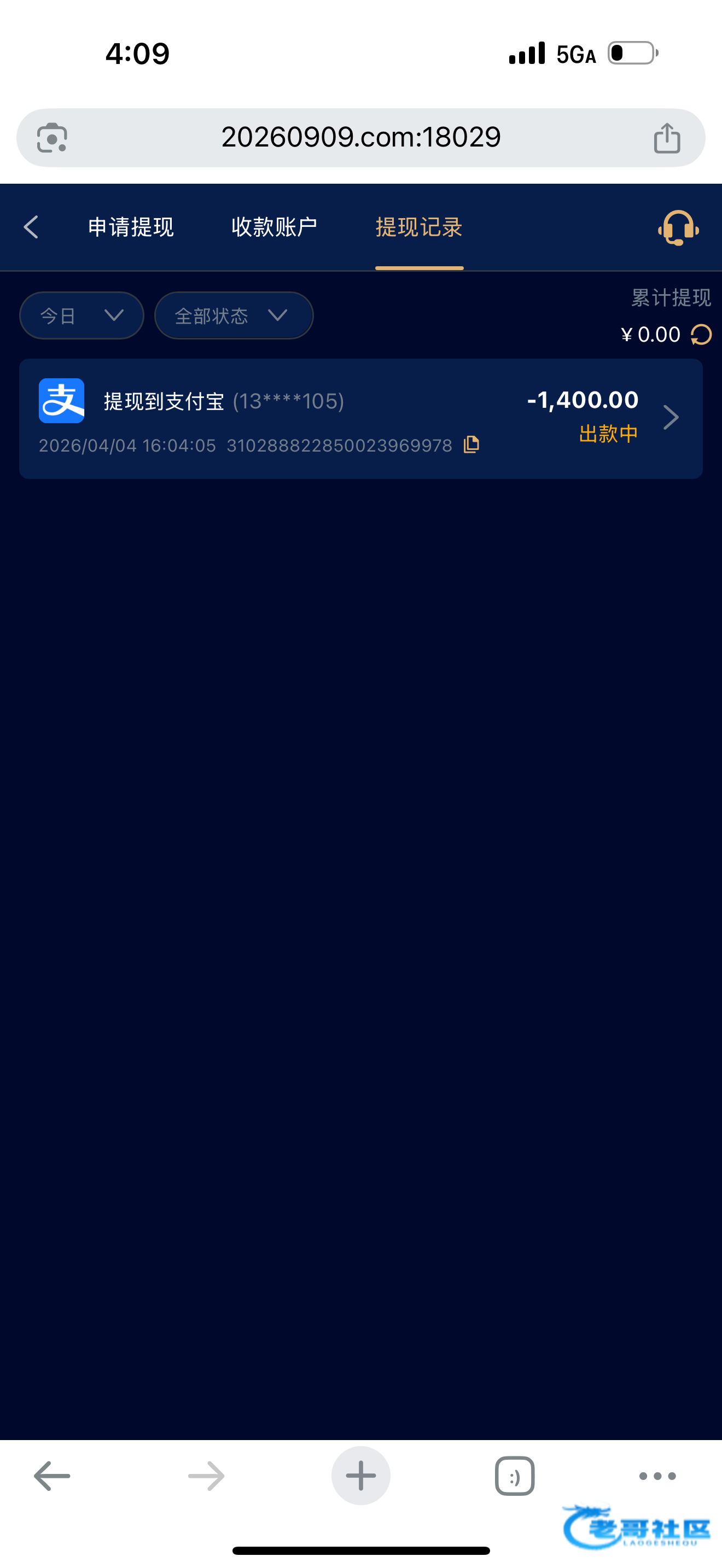Copy the withdrawal order number

click(x=471, y=445)
